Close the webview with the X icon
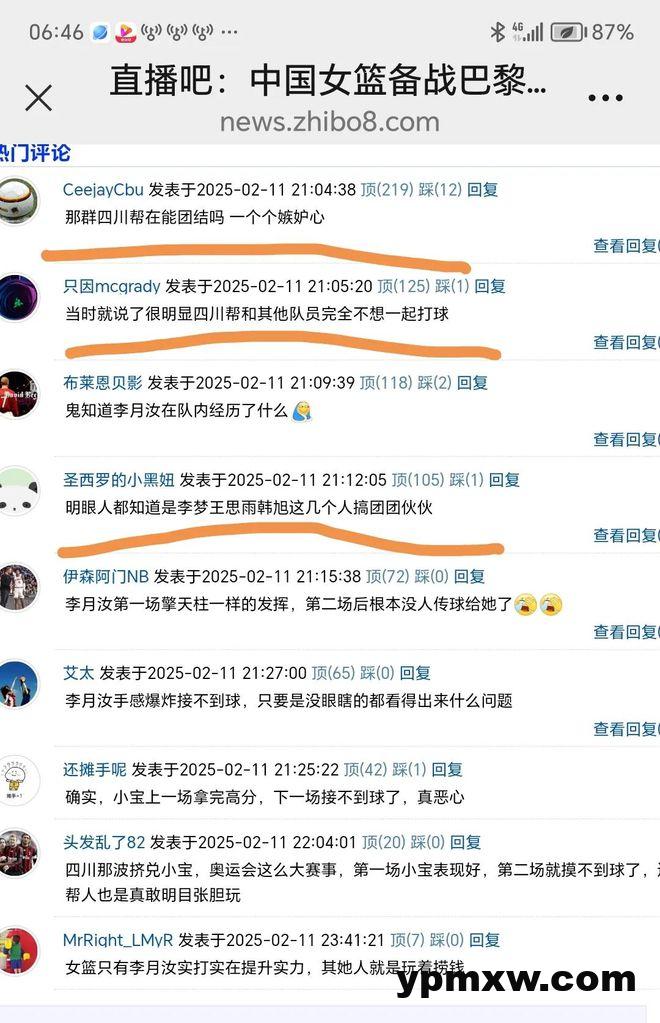660x1023 pixels. [38, 98]
